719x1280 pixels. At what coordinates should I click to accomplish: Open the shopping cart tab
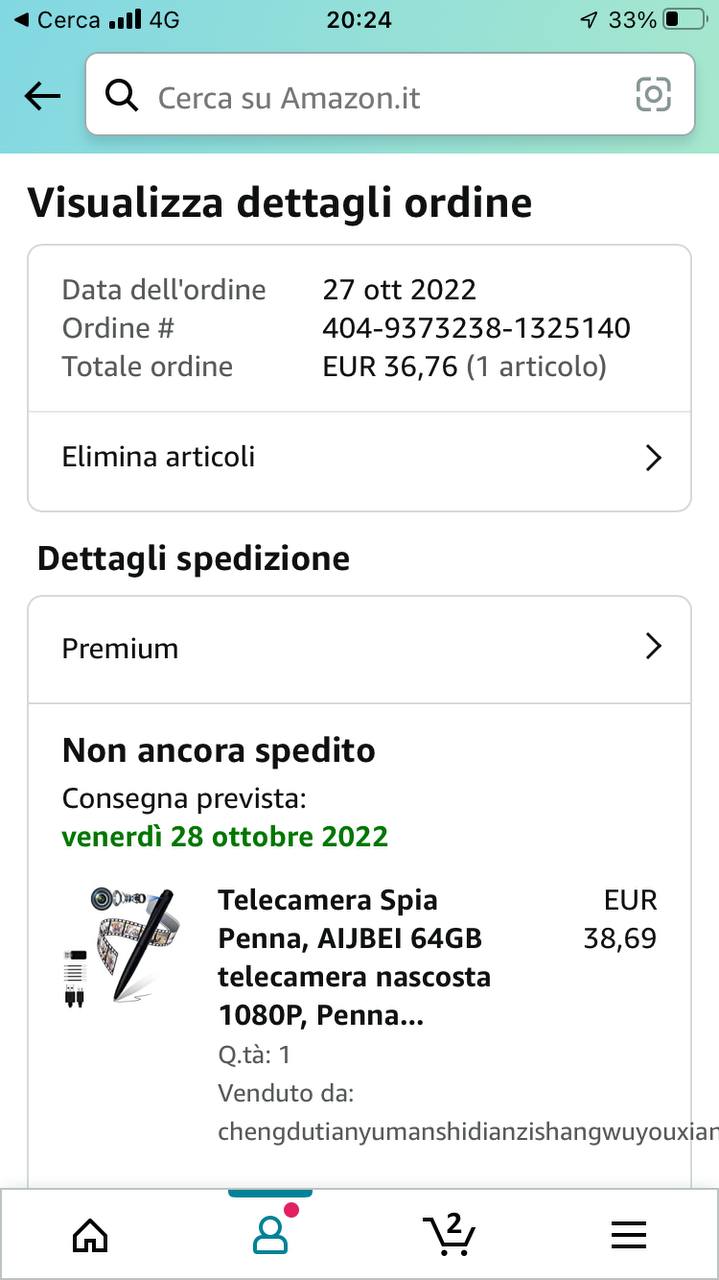[x=449, y=1234]
